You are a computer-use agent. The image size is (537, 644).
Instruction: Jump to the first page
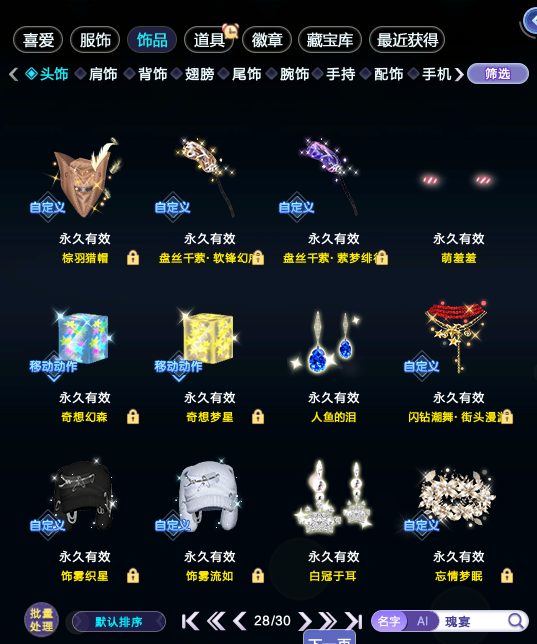click(x=190, y=621)
